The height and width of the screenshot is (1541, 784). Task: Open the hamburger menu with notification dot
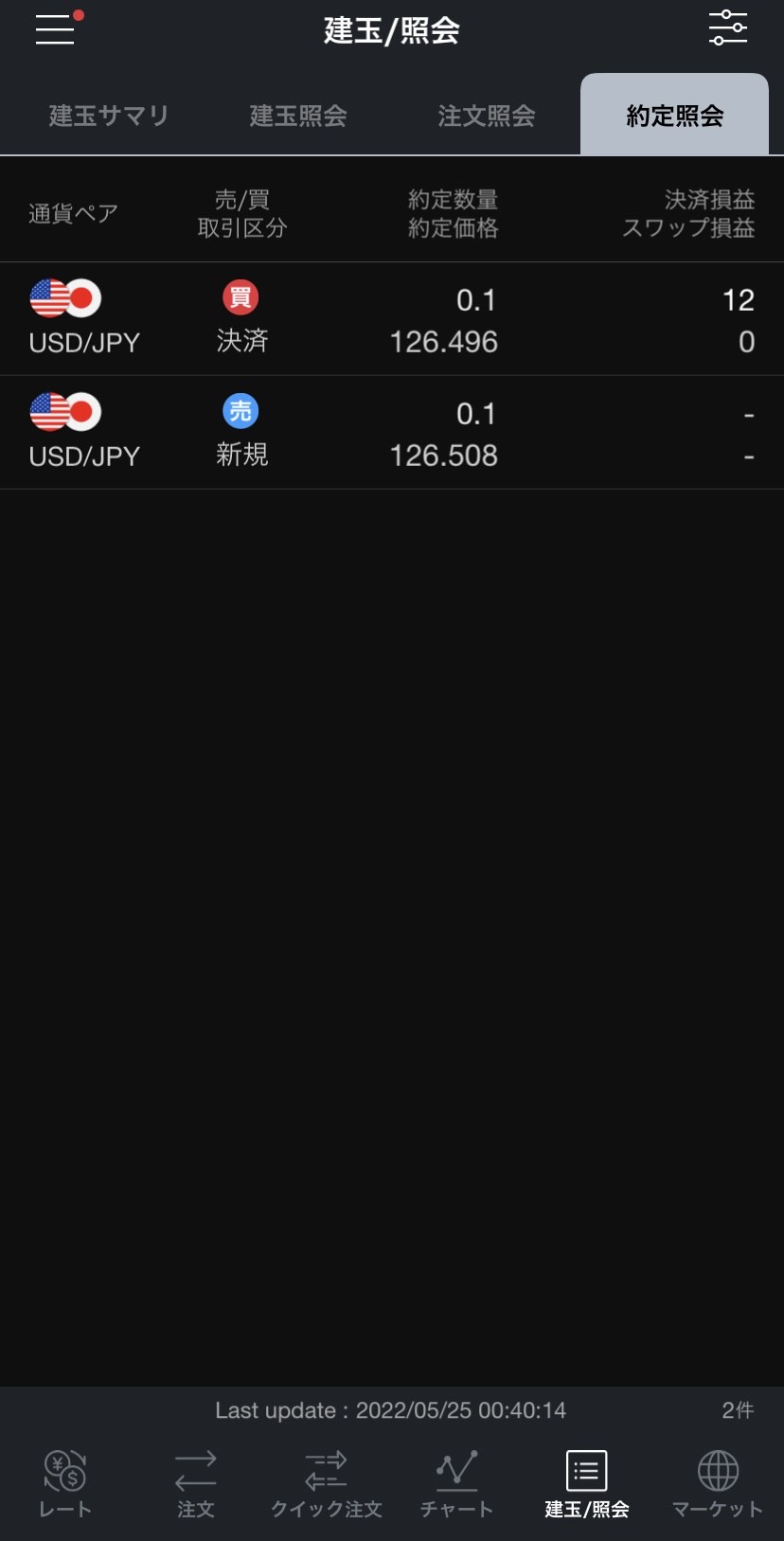click(x=55, y=29)
